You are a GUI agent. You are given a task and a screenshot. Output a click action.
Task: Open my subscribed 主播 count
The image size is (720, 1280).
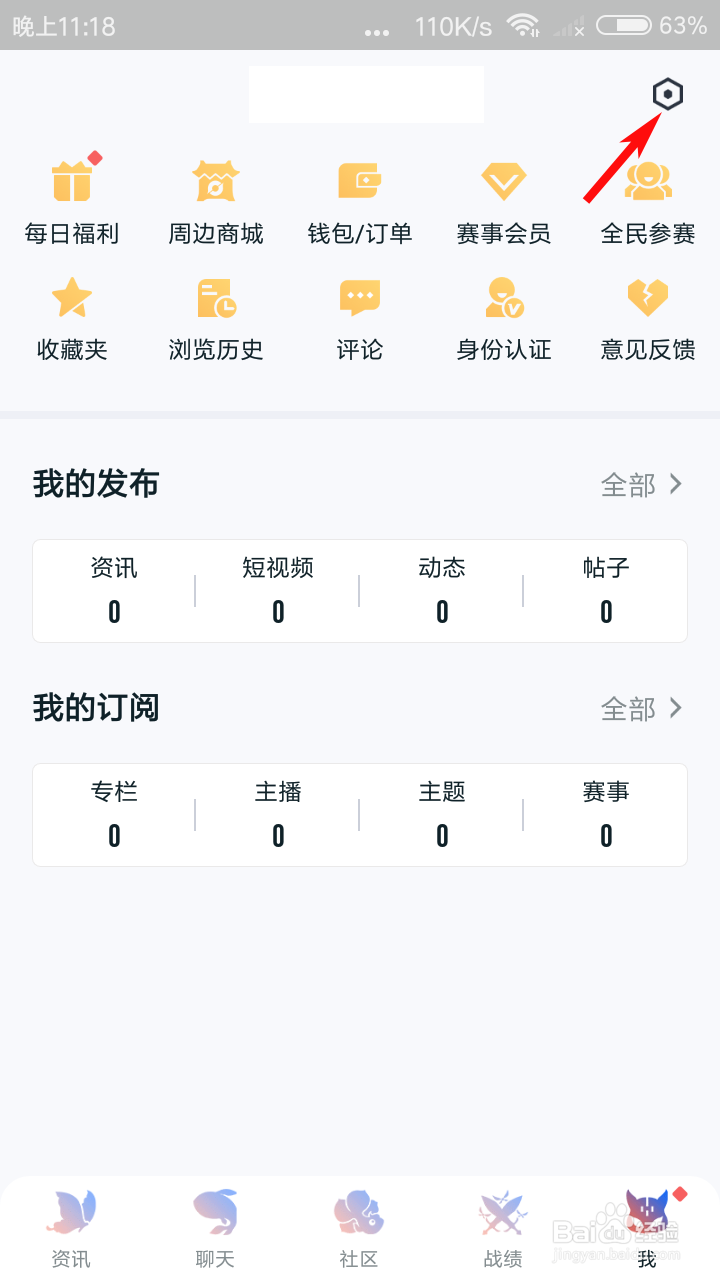tap(278, 814)
